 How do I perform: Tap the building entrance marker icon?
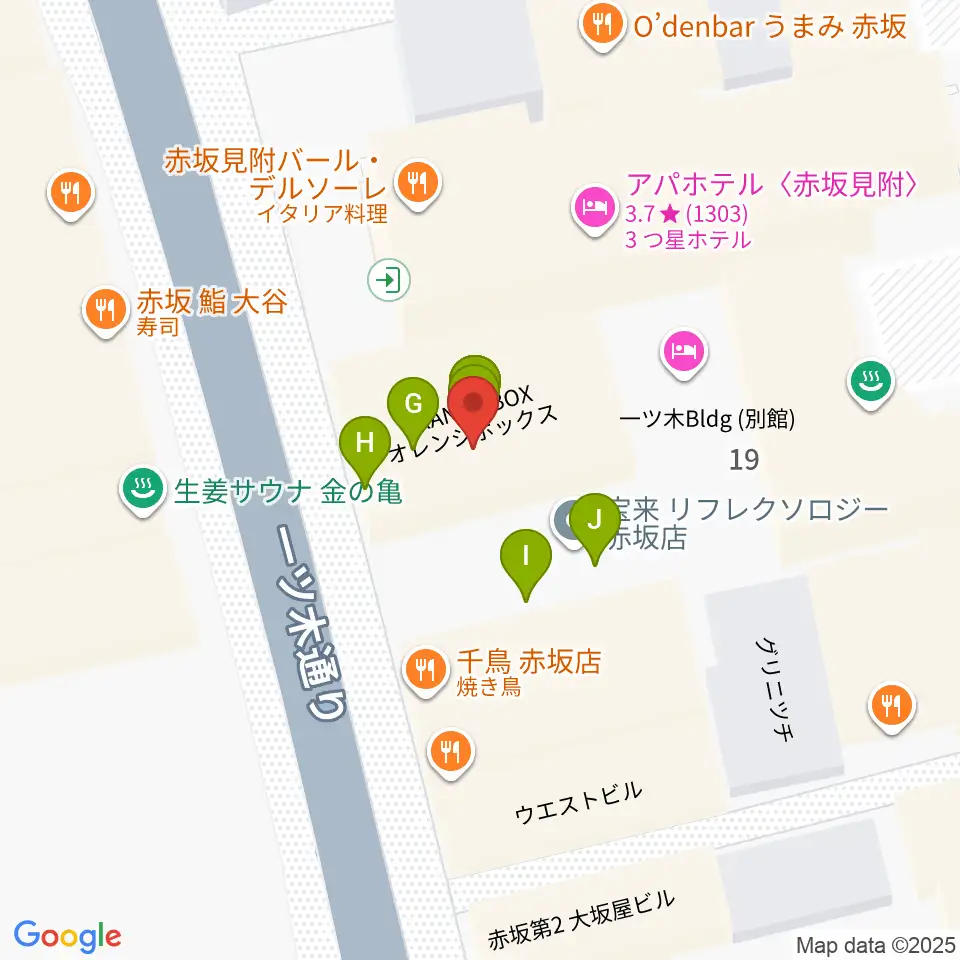point(389,280)
